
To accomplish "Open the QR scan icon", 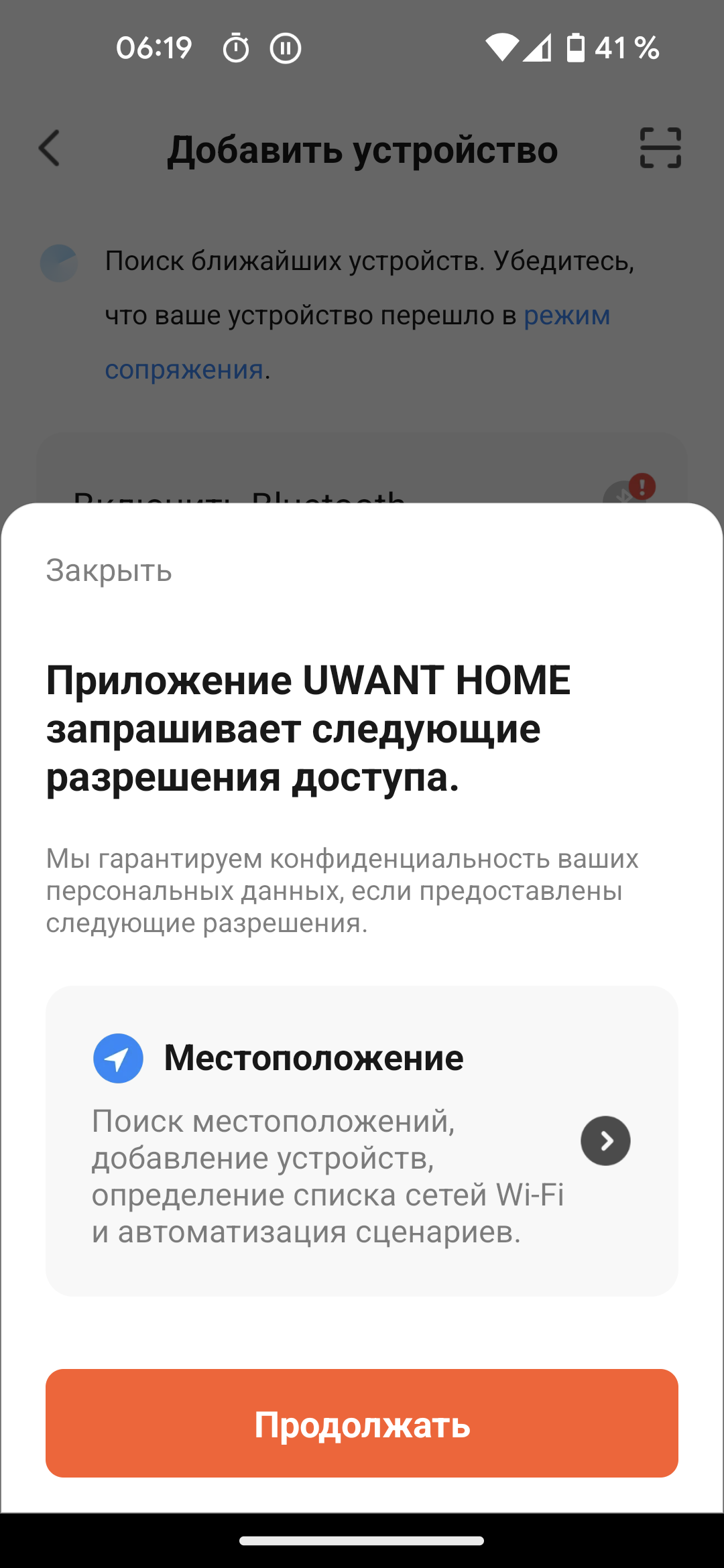I will pyautogui.click(x=660, y=148).
